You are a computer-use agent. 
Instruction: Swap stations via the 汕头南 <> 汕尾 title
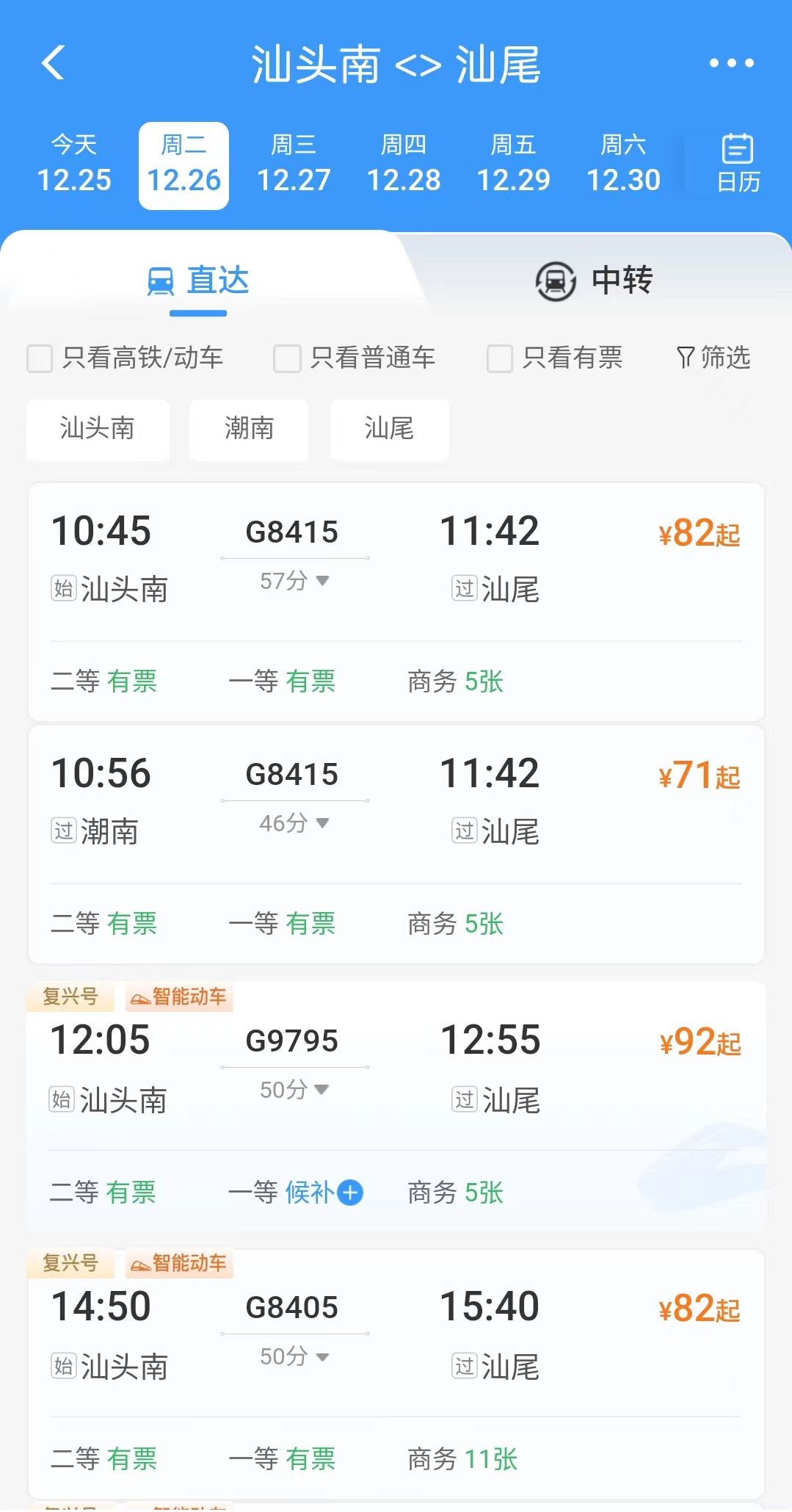pos(396,65)
